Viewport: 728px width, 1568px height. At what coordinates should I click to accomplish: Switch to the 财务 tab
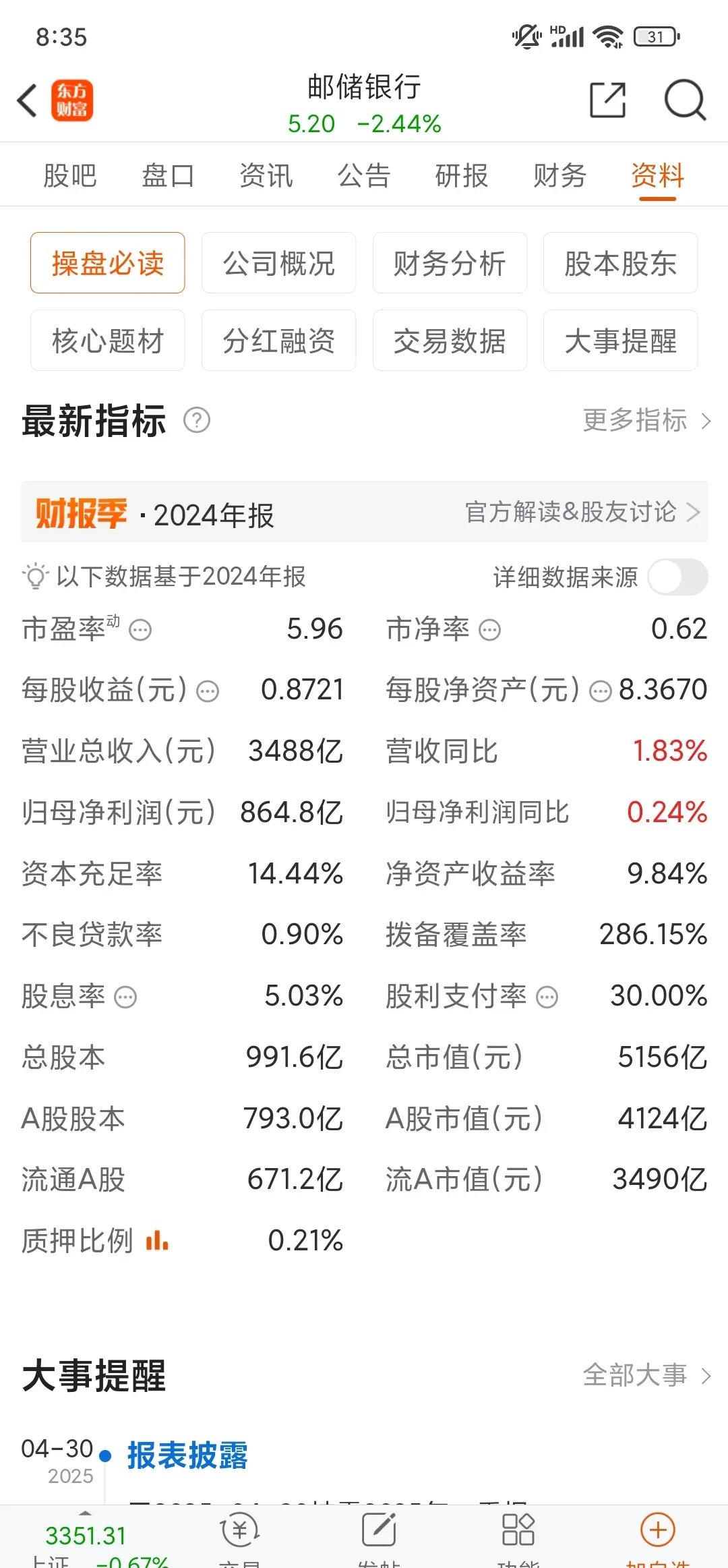click(x=558, y=175)
